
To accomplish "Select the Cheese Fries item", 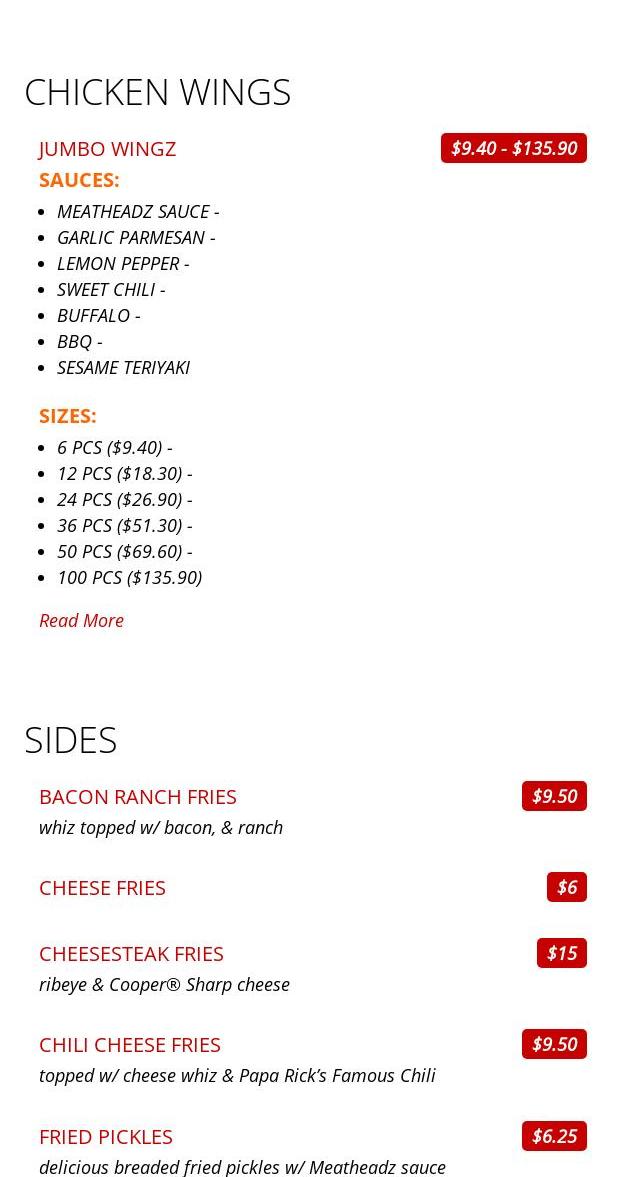I will tap(102, 888).
